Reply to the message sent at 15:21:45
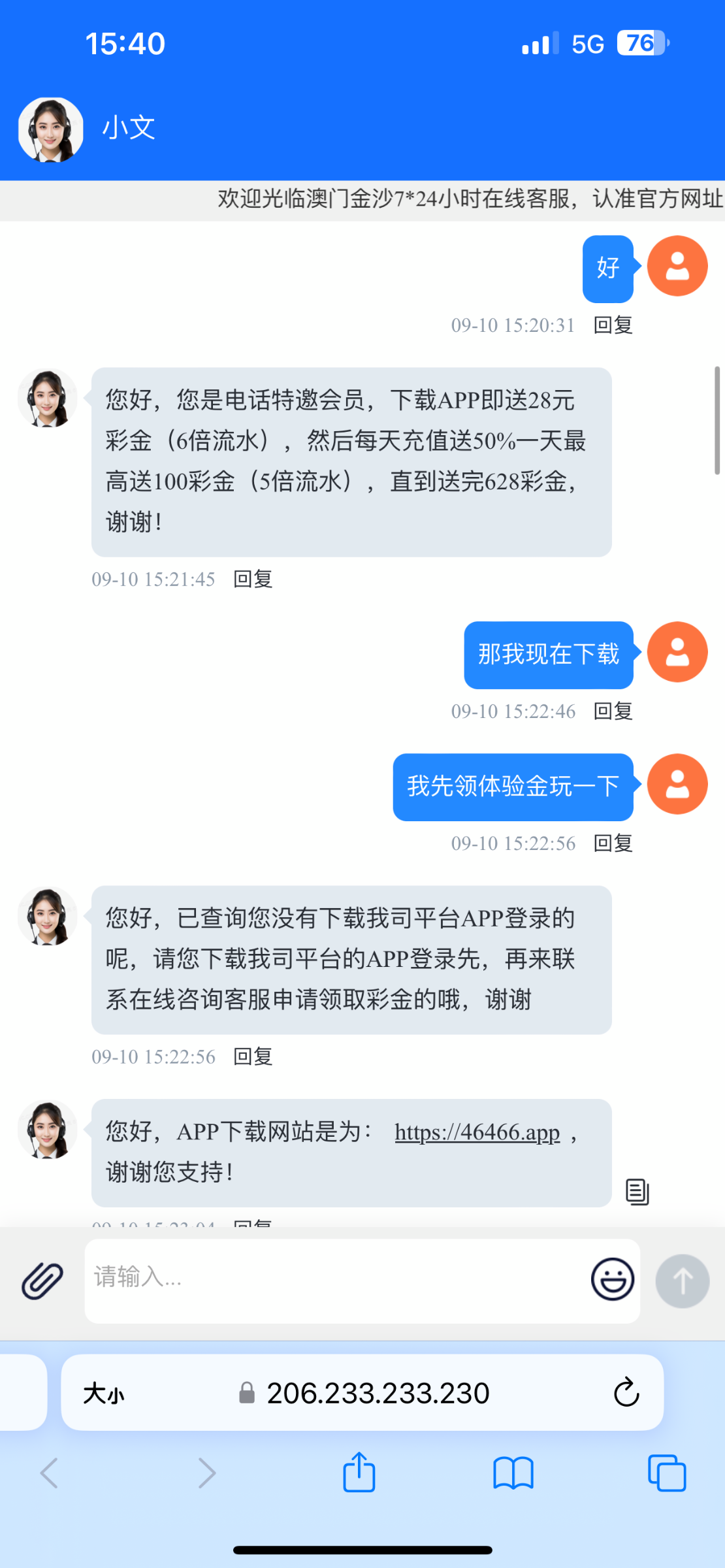The height and width of the screenshot is (1568, 725). click(x=253, y=579)
